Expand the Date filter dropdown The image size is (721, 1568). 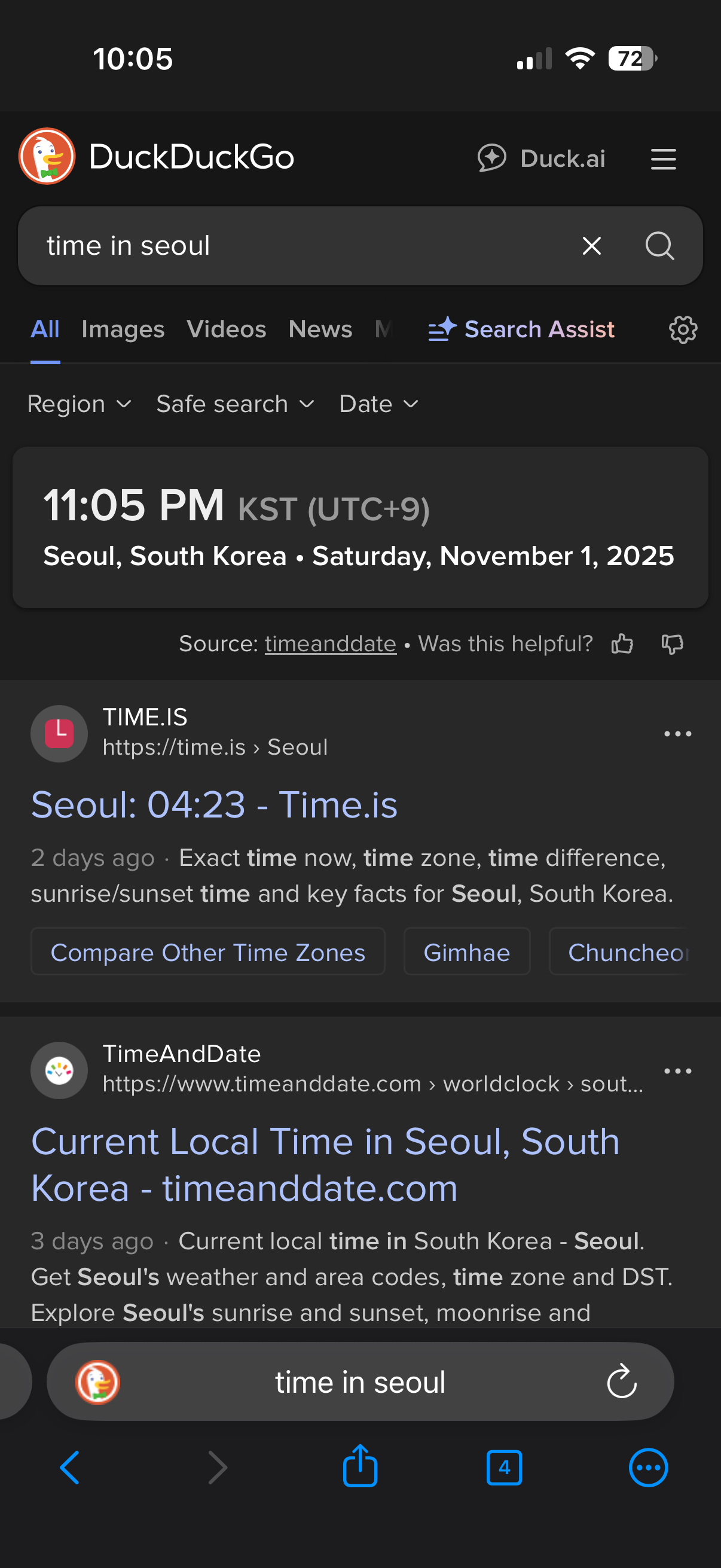click(x=378, y=404)
